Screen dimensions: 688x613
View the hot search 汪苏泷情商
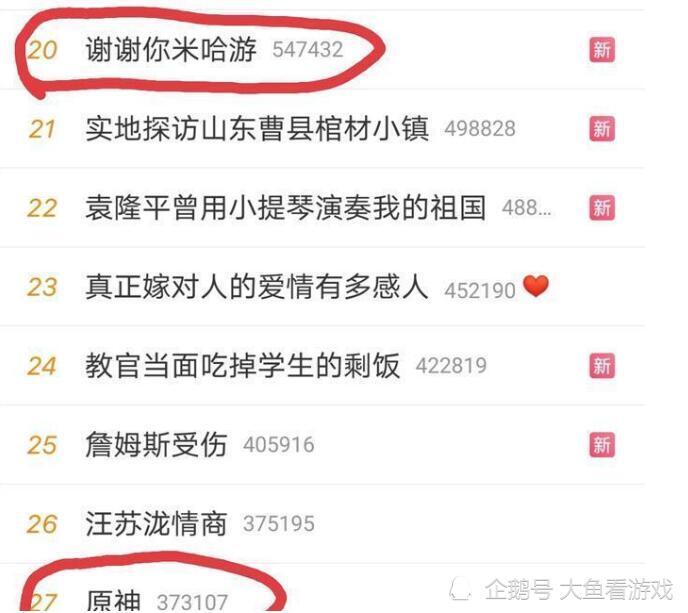point(156,523)
